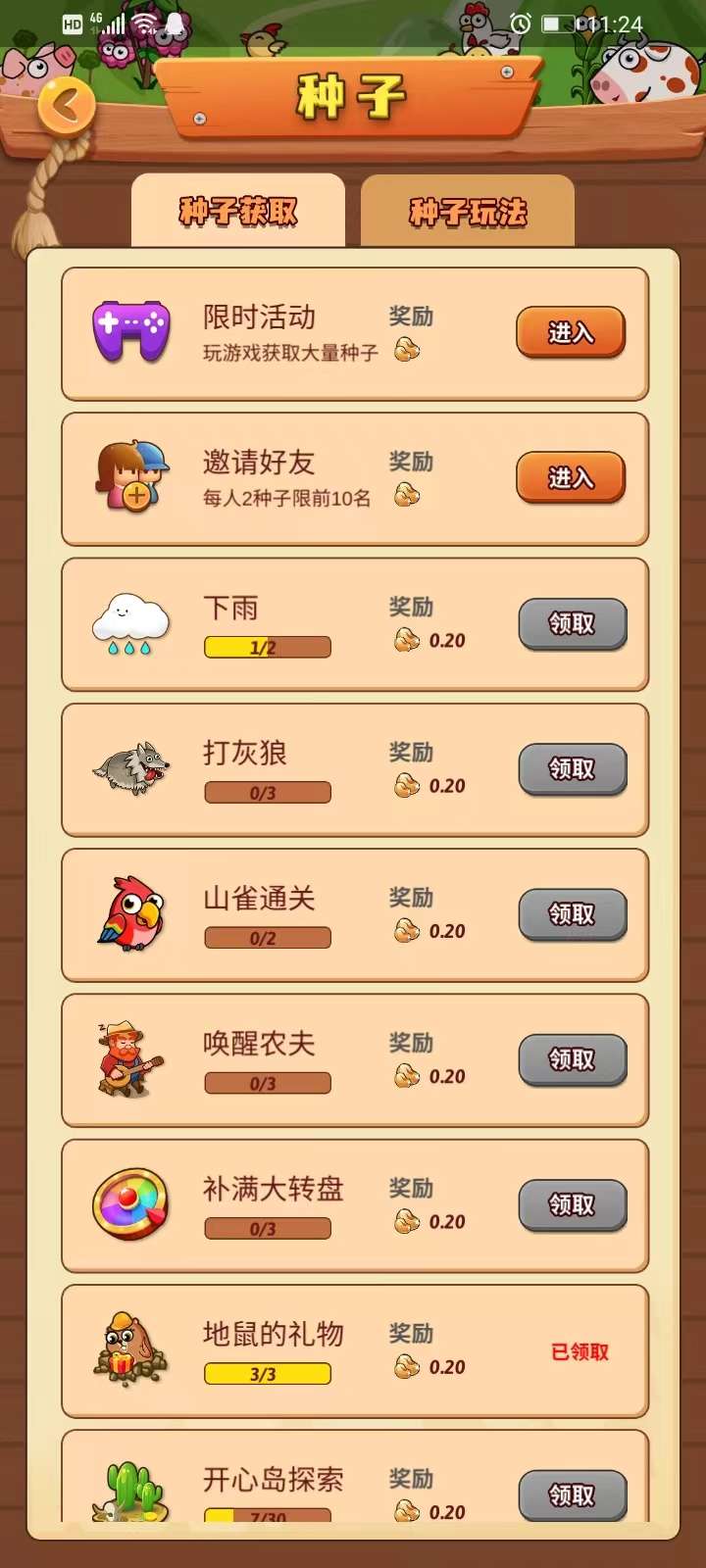Switch to the 种子玩法 tab

tap(468, 211)
